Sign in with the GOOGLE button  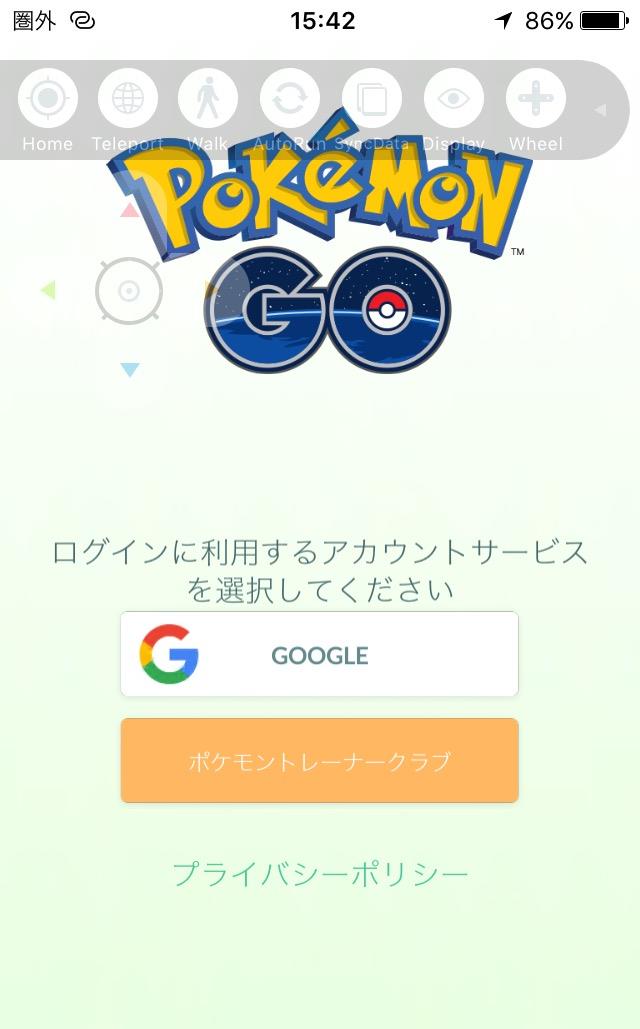pos(319,655)
